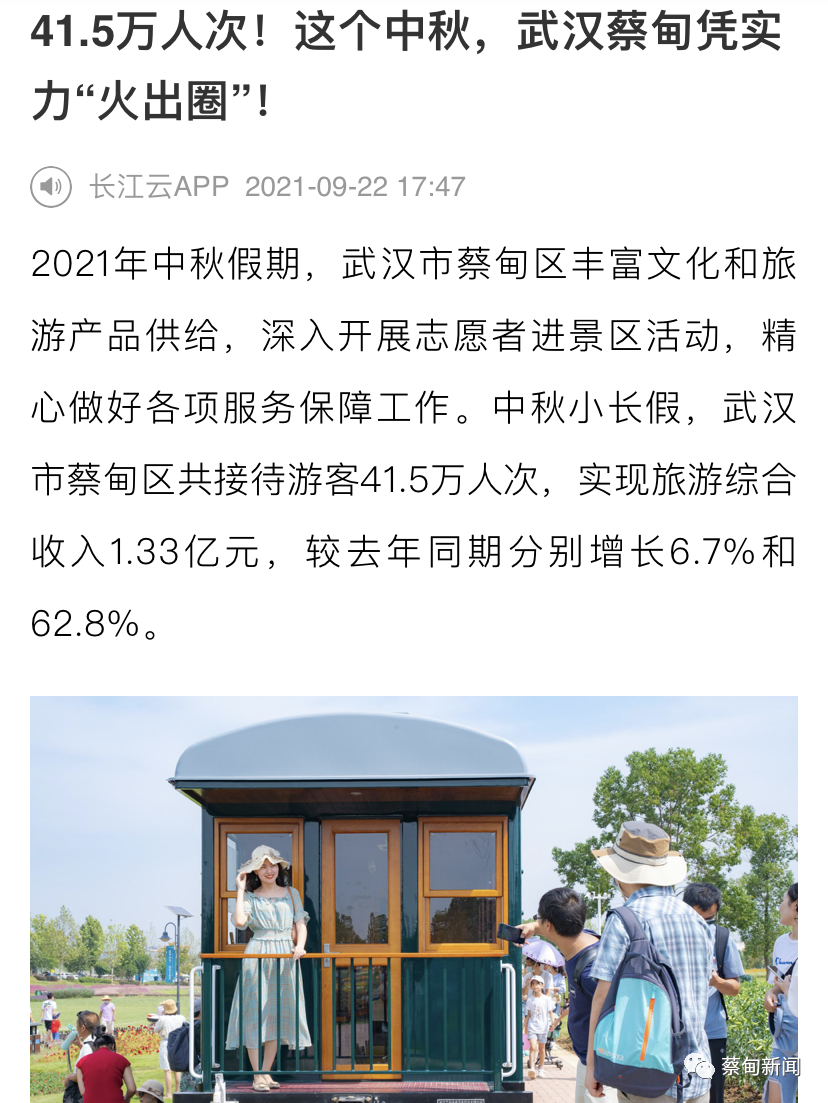Open the train carriage photo in the article
Screen dimensions: 828x1103
[414, 898]
